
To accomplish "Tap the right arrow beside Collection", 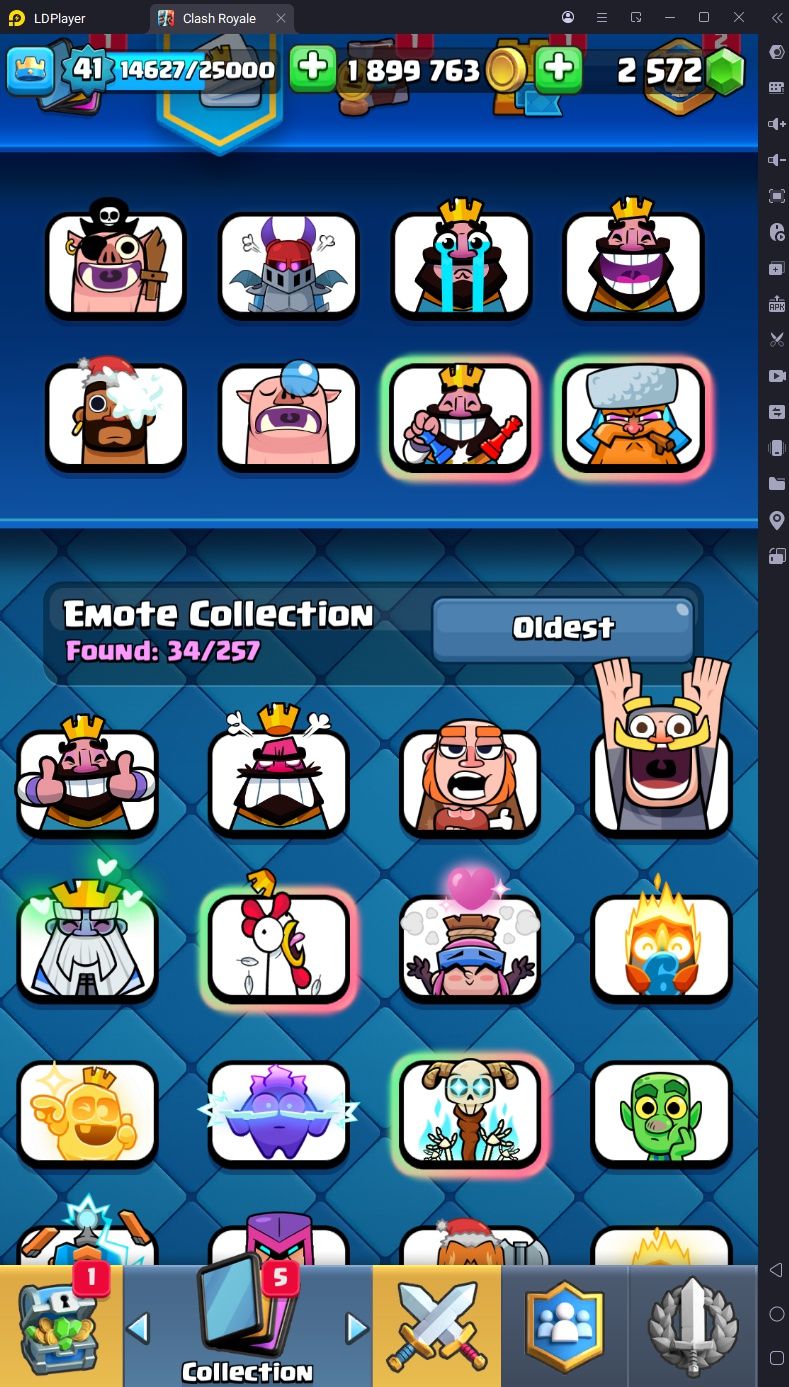I will point(356,1328).
